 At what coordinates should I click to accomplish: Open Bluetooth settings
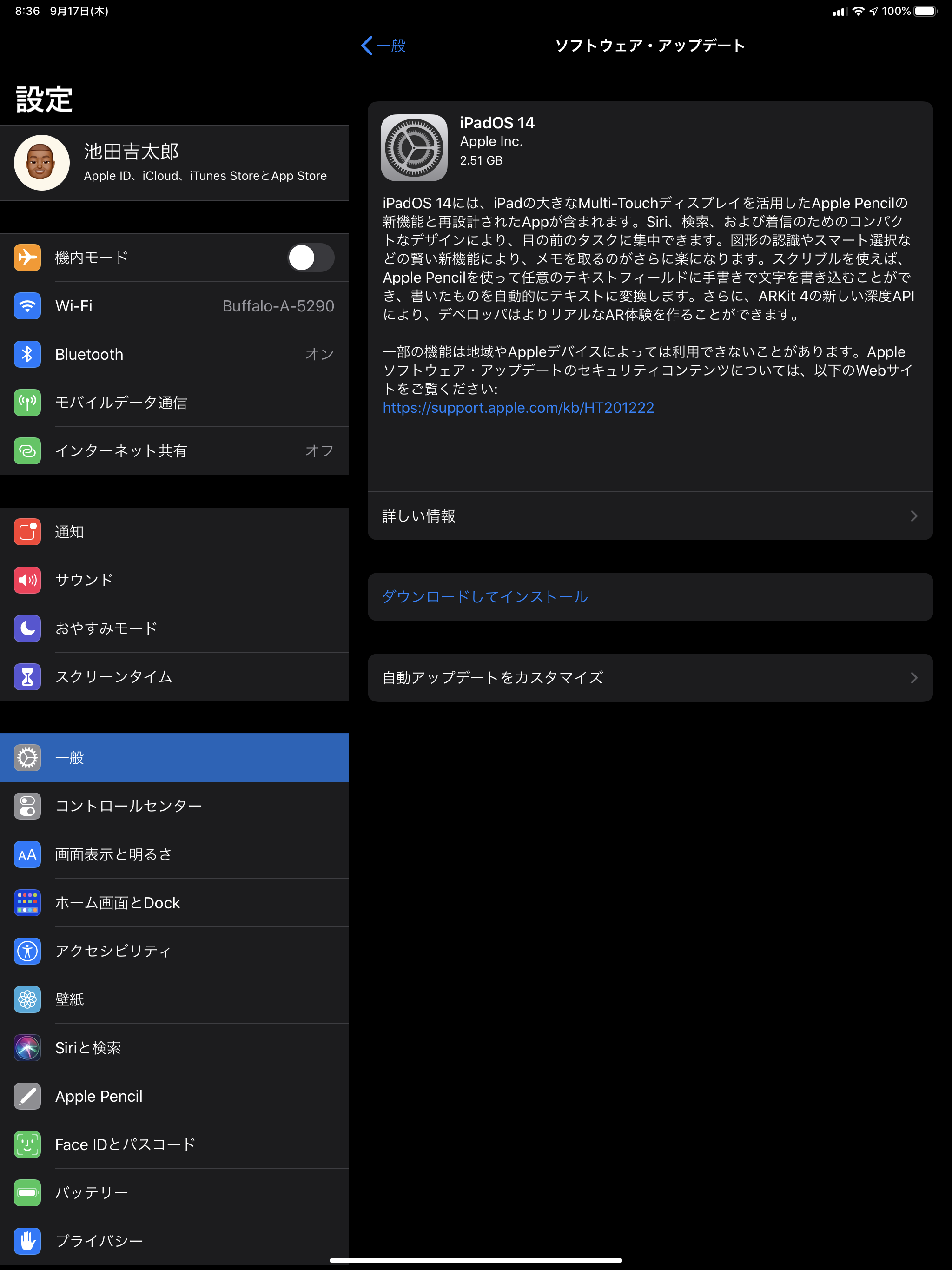pyautogui.click(x=174, y=354)
